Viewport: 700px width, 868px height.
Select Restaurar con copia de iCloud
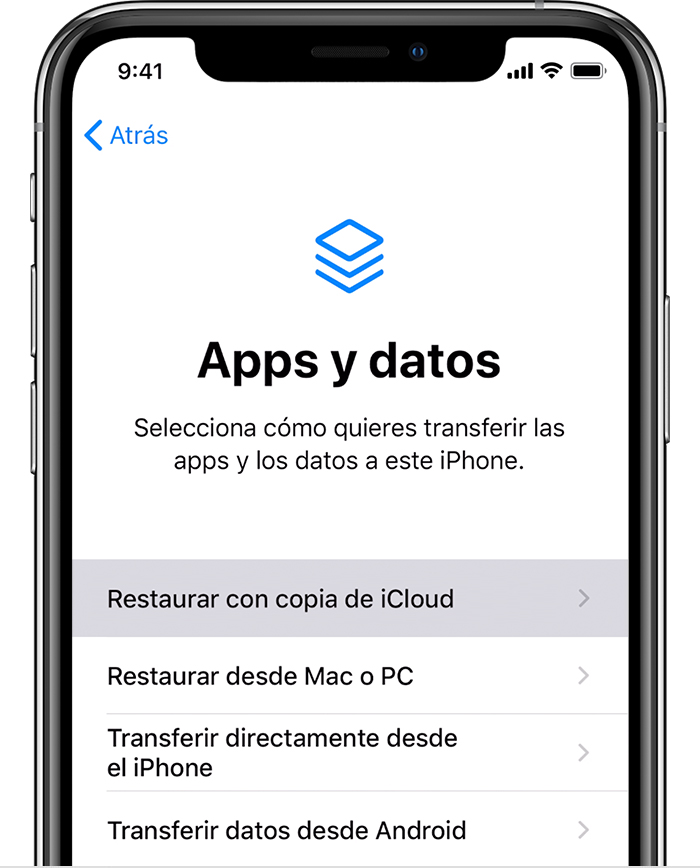click(x=350, y=598)
